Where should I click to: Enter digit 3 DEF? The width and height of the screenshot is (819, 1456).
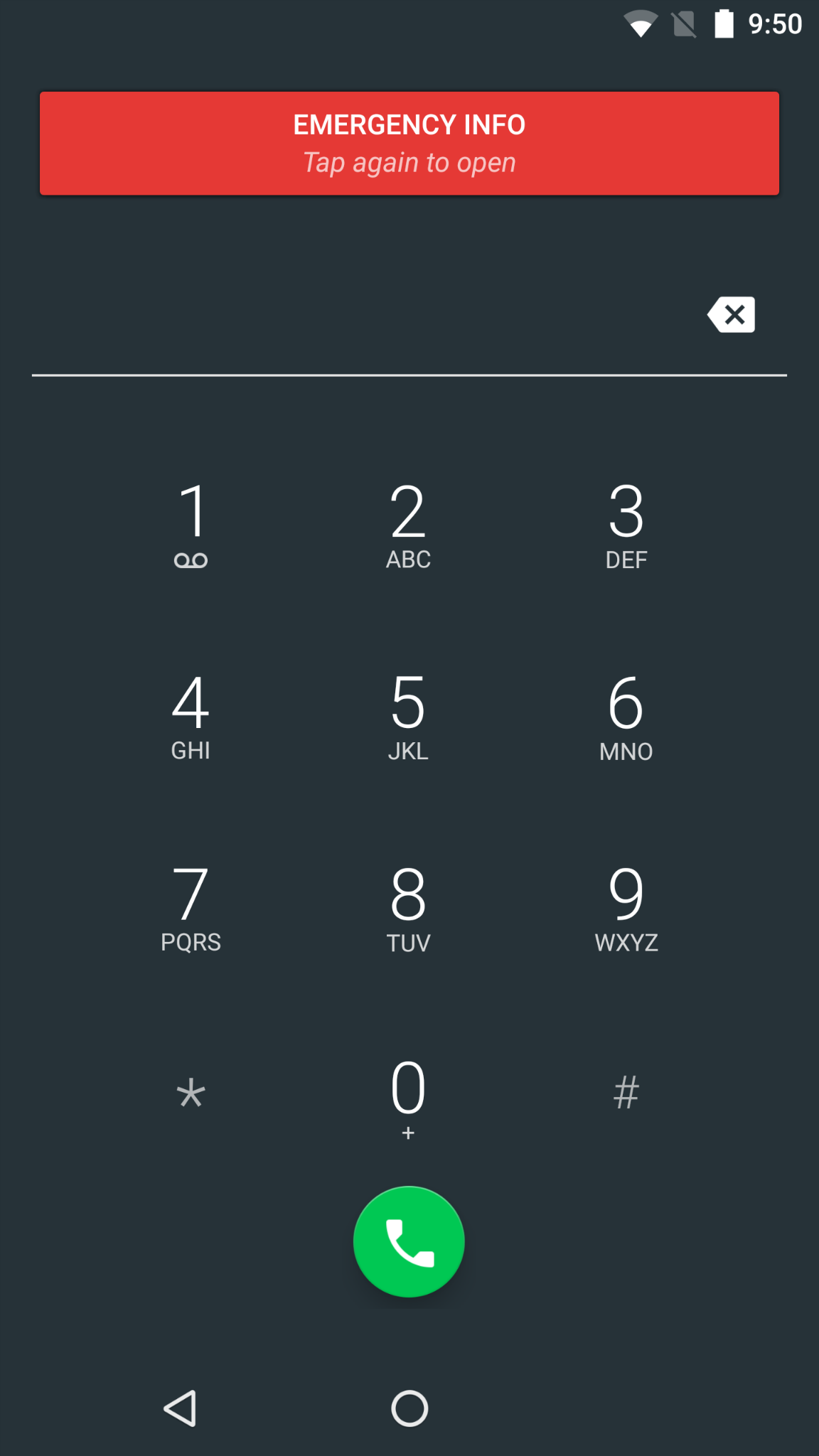(x=626, y=525)
